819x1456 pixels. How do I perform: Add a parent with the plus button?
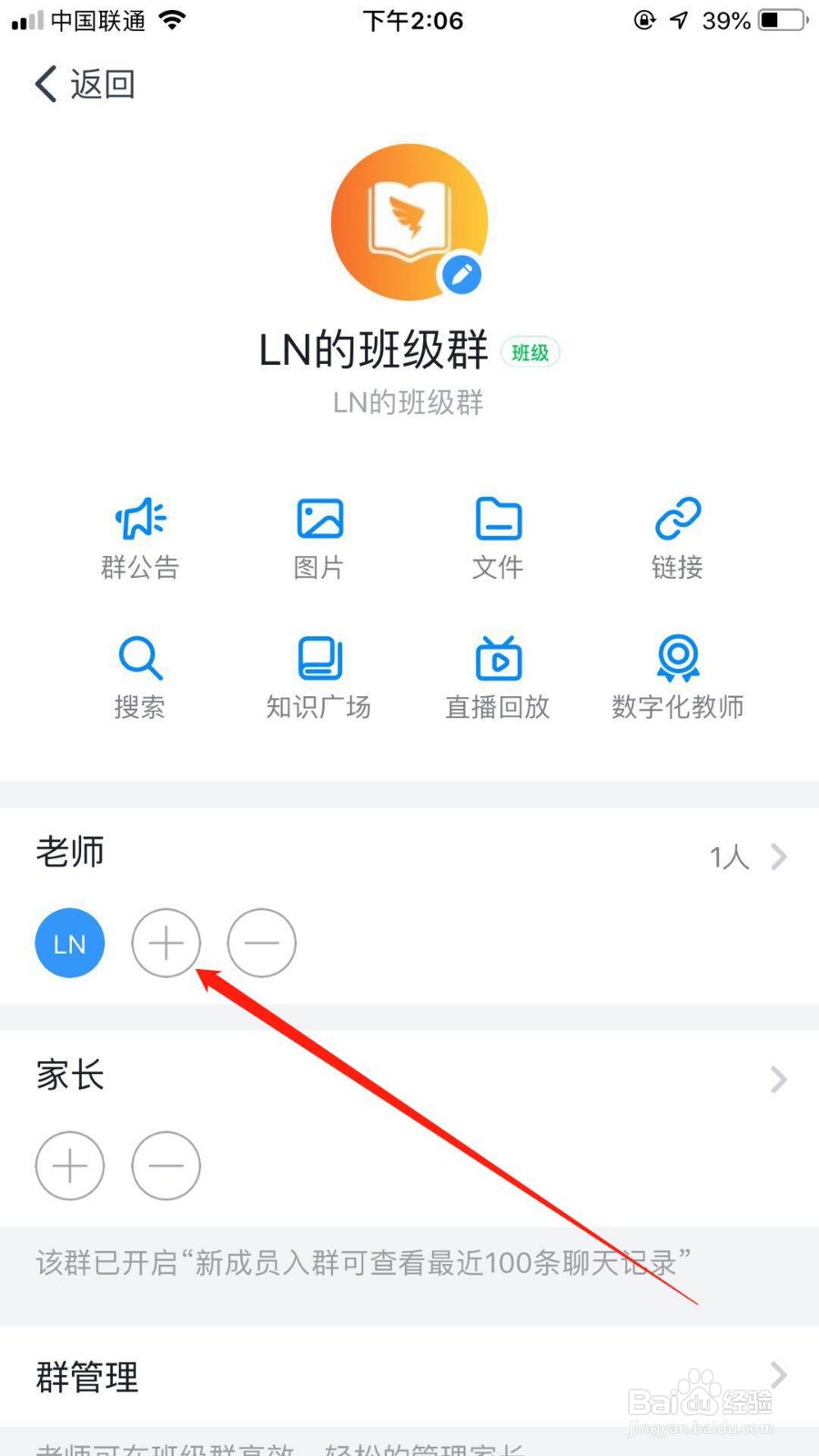[x=69, y=1166]
